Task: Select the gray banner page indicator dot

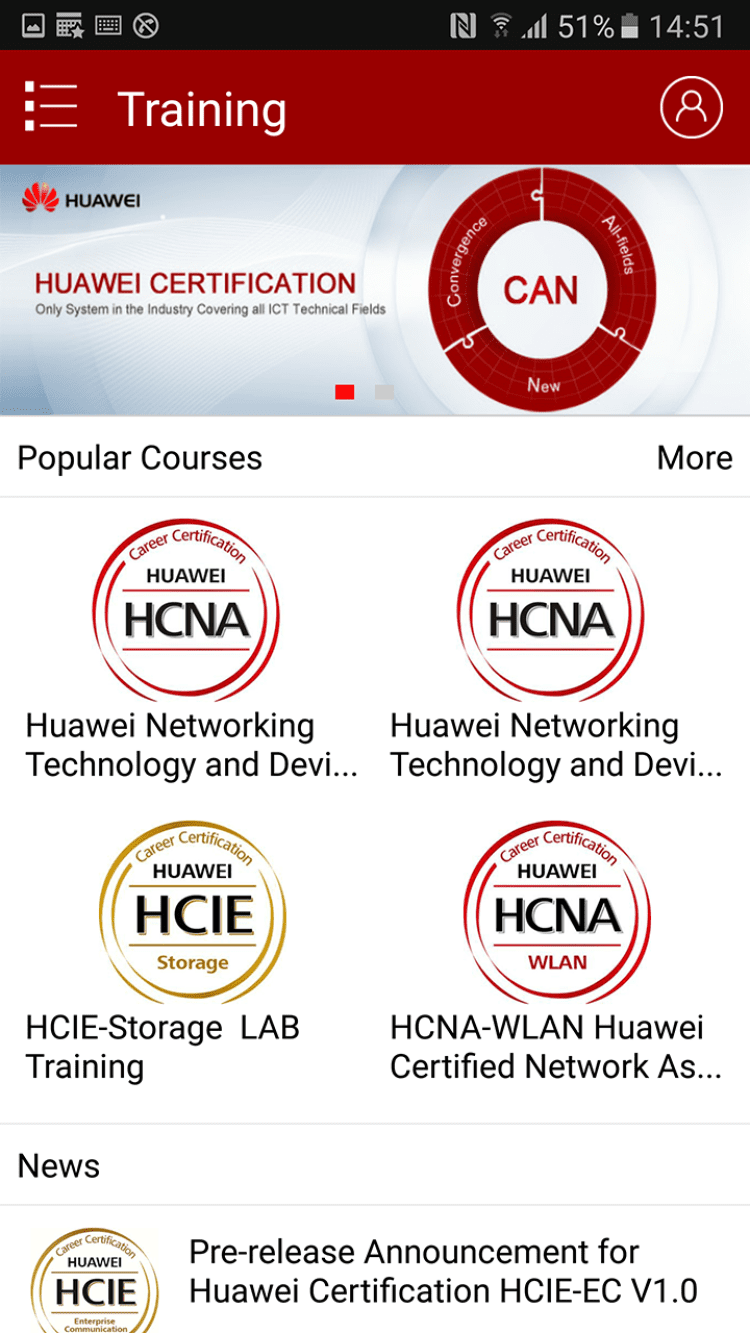Action: click(x=385, y=392)
